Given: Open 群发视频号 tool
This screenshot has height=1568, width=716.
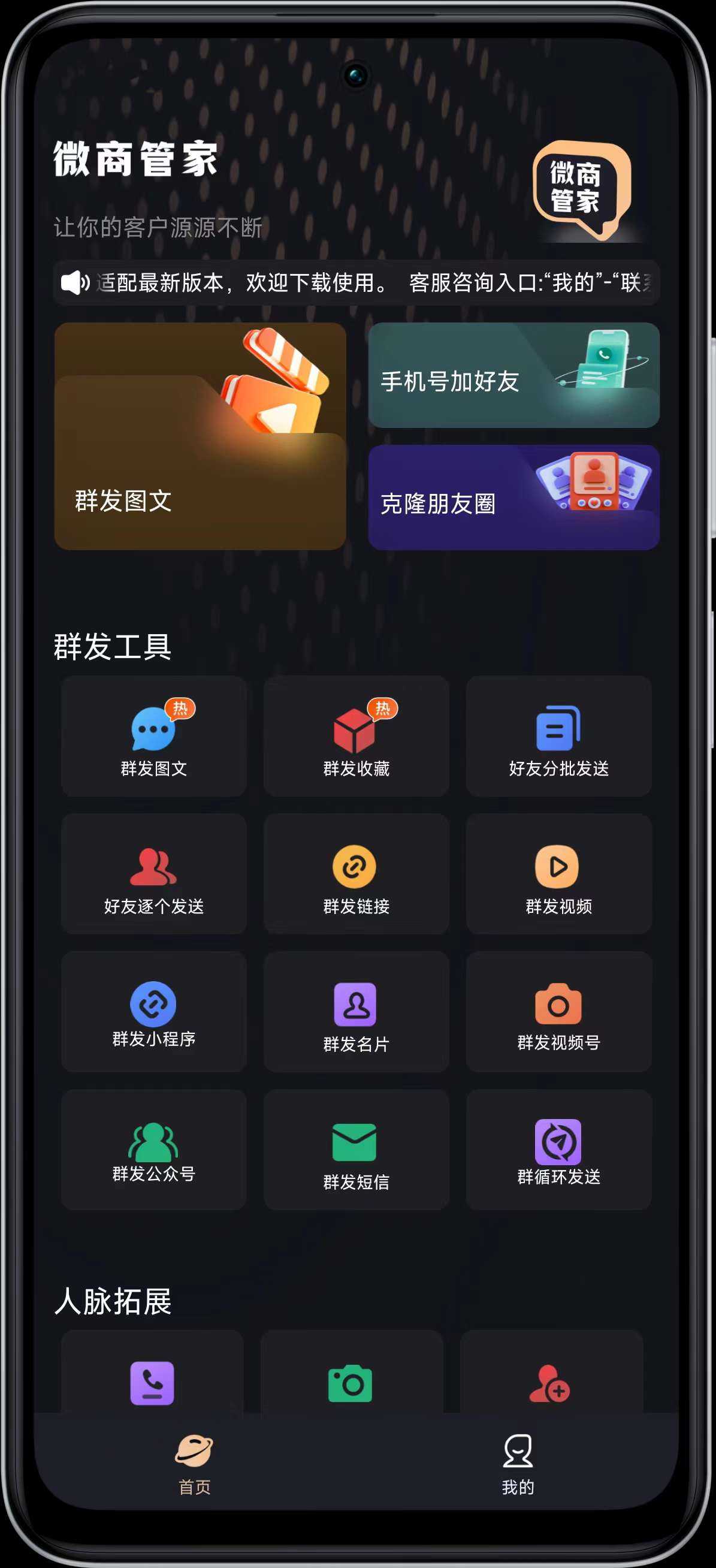Looking at the screenshot, I should point(558,1012).
